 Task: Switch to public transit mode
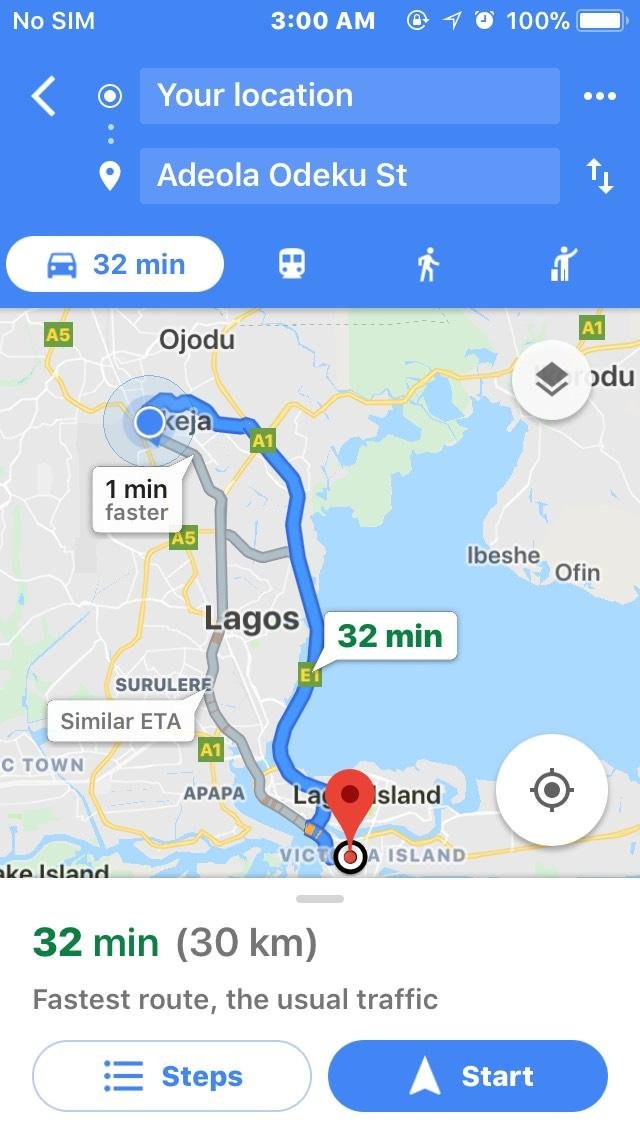coord(291,264)
